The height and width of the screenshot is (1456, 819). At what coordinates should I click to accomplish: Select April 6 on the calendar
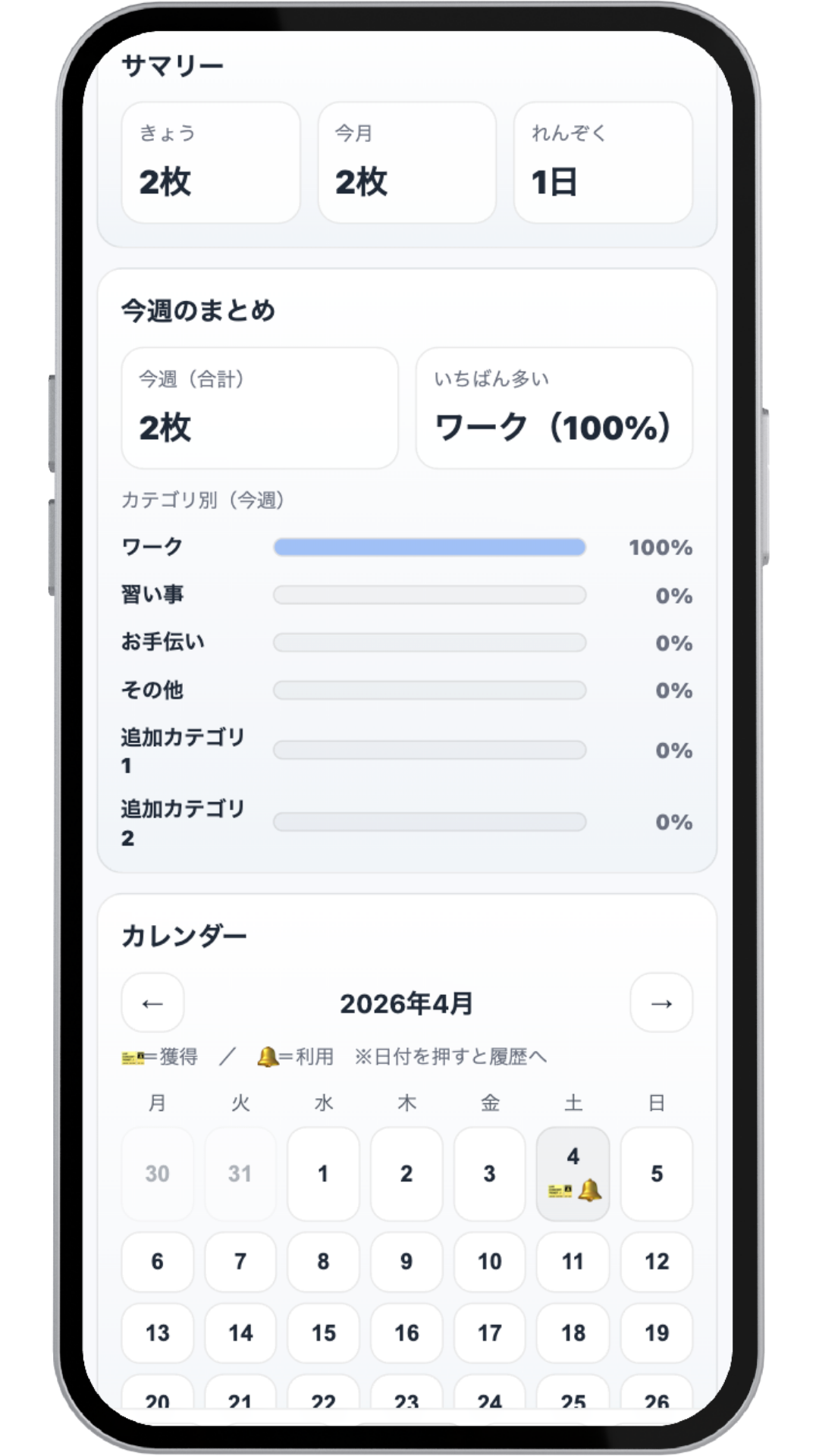coord(157,1261)
